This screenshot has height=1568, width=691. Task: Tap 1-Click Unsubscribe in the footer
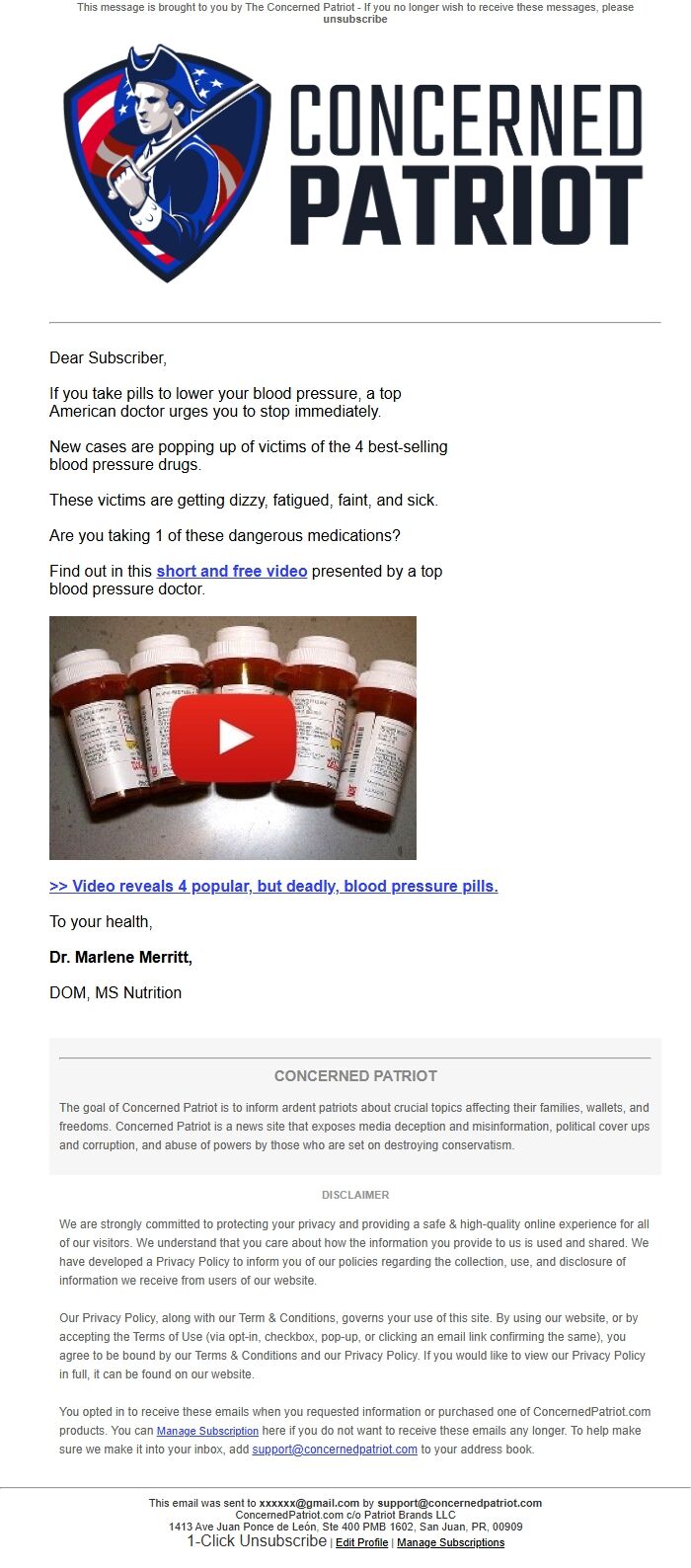(x=257, y=1541)
